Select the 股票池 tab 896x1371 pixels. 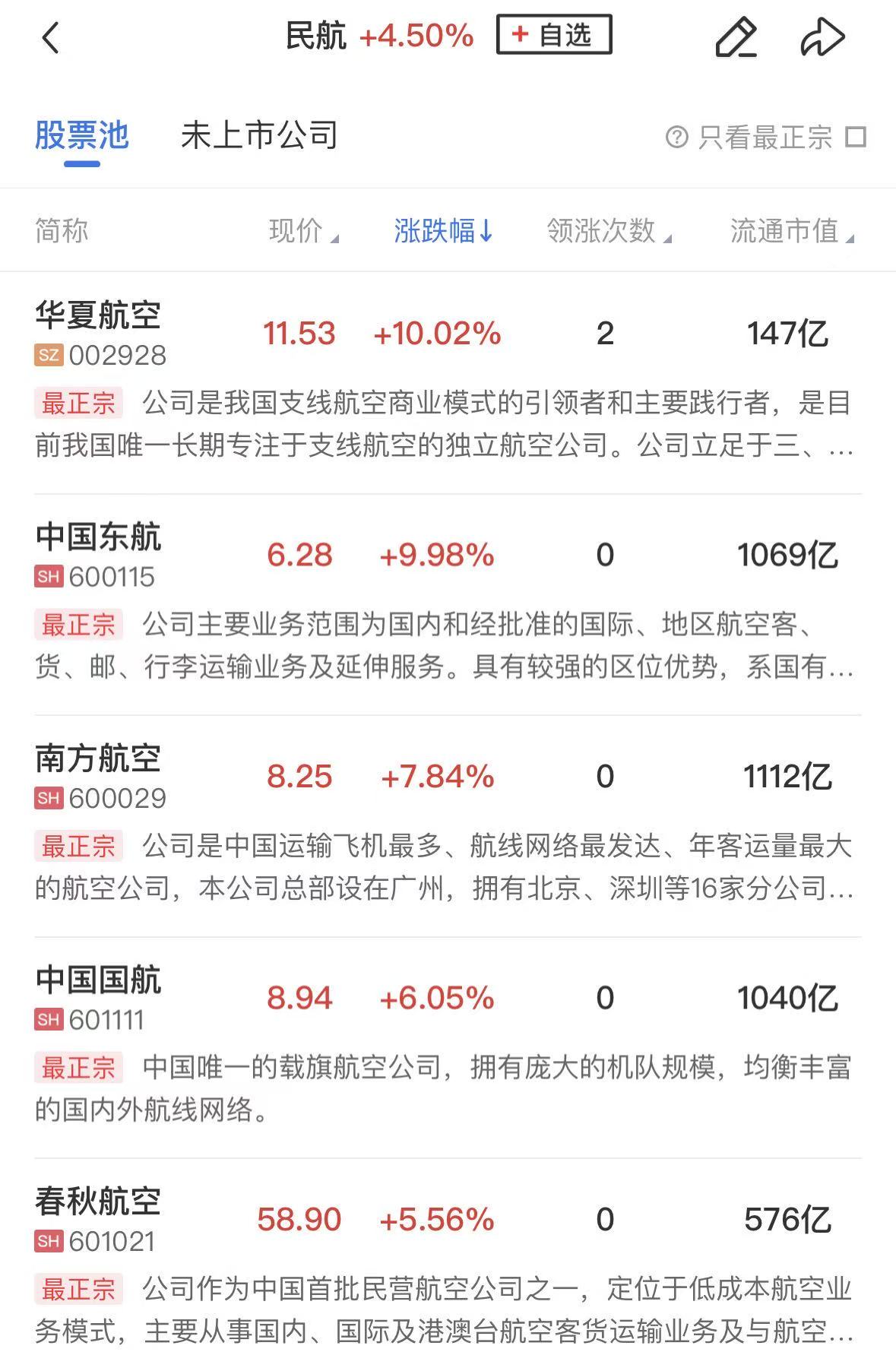tap(82, 136)
